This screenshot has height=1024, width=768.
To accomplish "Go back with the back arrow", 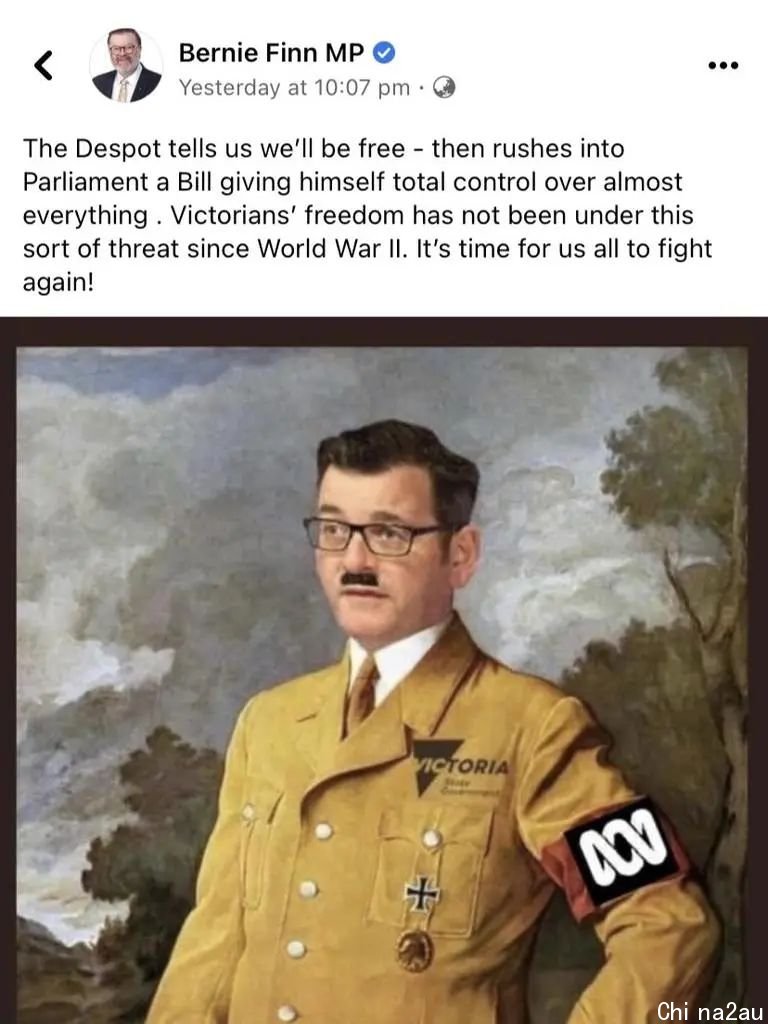I will pyautogui.click(x=43, y=65).
